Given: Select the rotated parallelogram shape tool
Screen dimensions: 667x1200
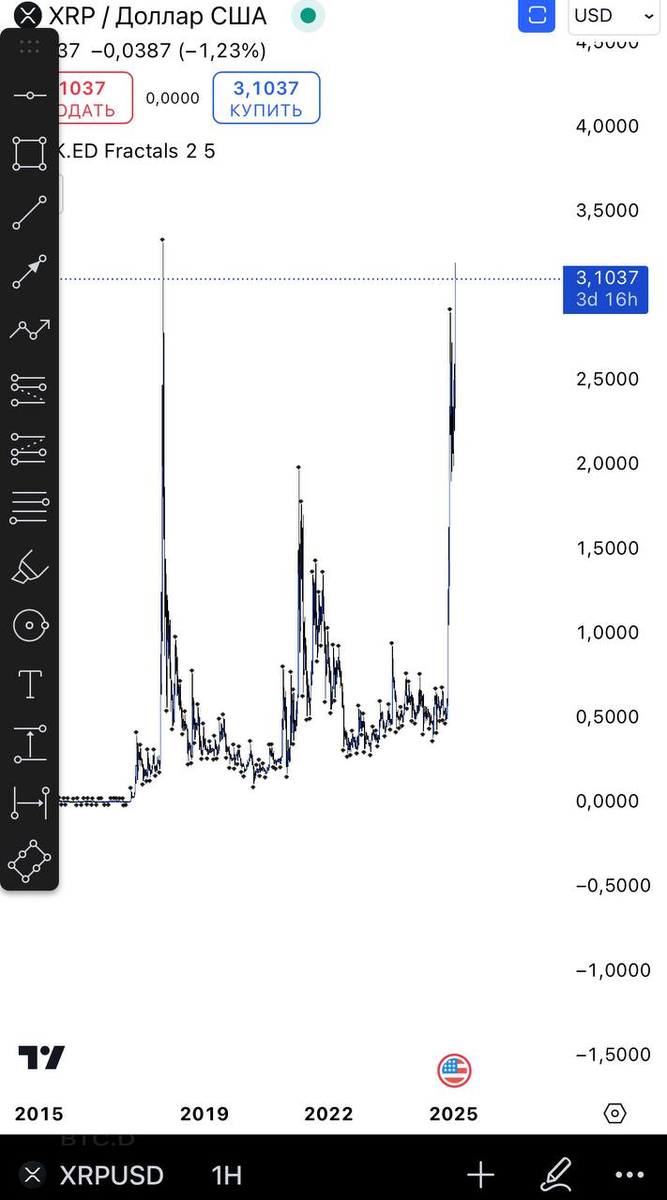Looking at the screenshot, I should pos(30,860).
